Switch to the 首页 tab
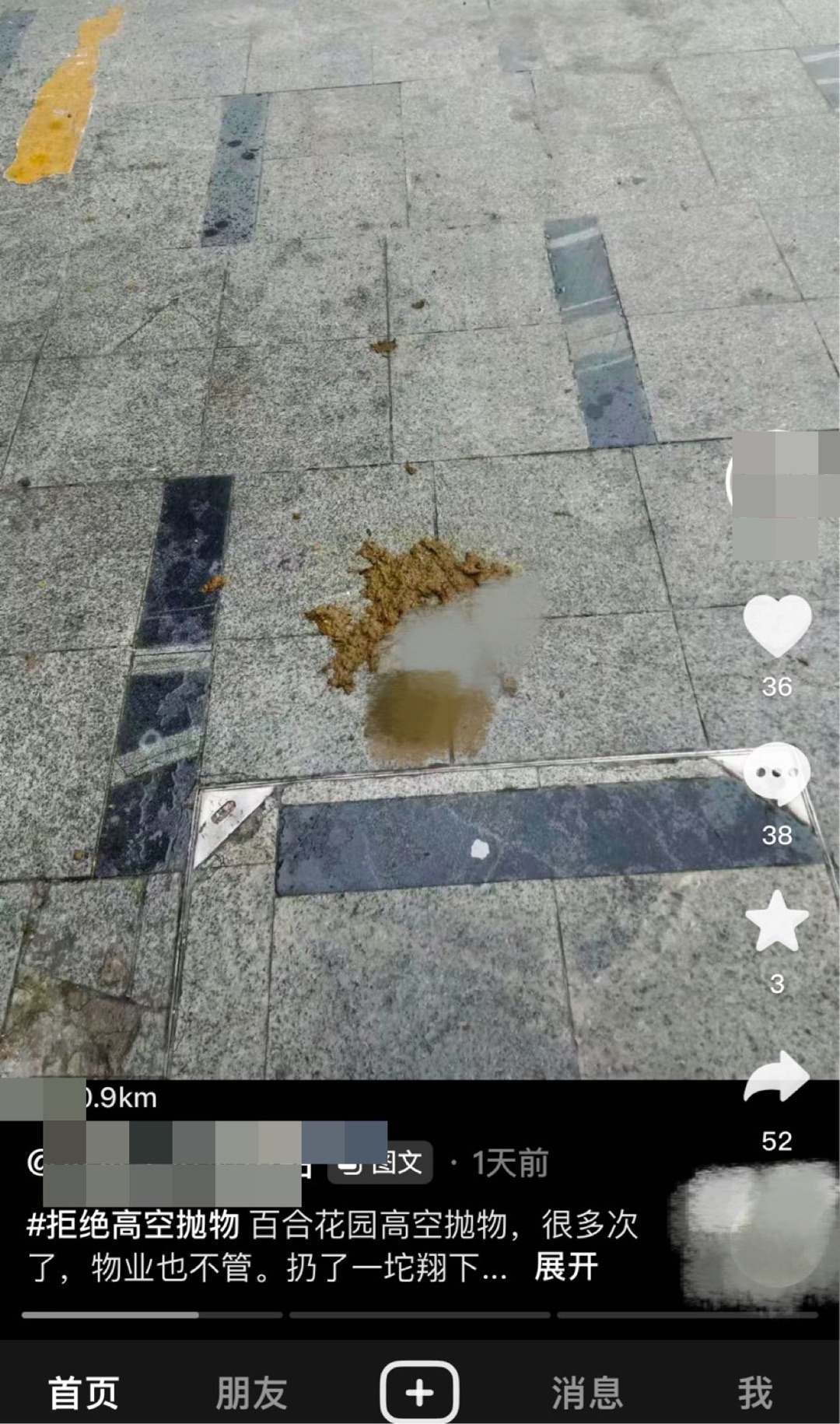 coord(83,1392)
